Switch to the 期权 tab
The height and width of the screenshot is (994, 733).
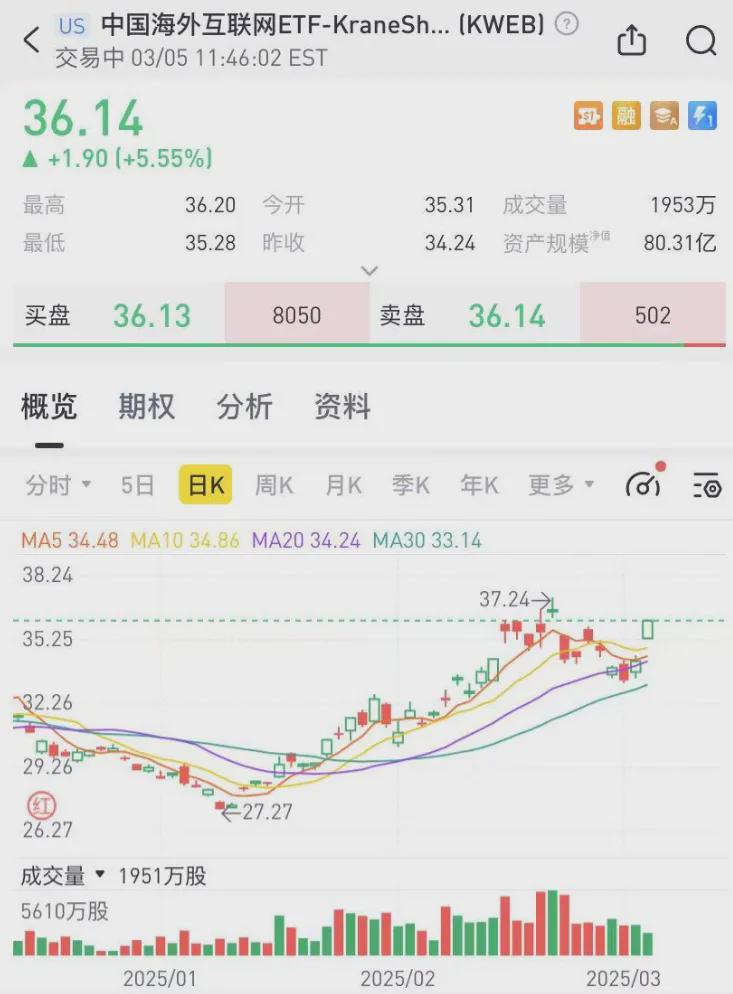pyautogui.click(x=146, y=406)
